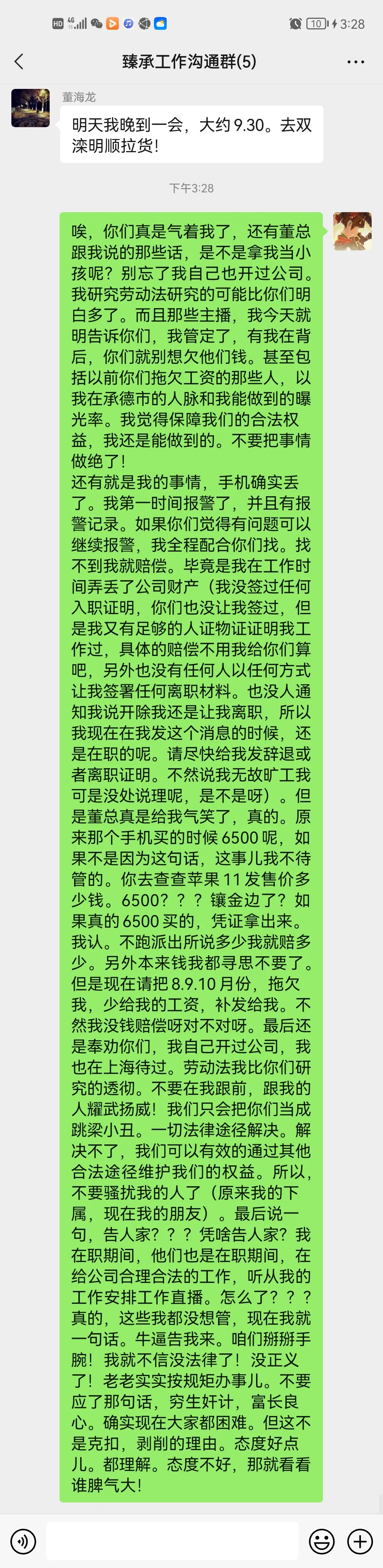Open the plus attachment menu
Screen dimensions: 383x1568
(x=360, y=1542)
